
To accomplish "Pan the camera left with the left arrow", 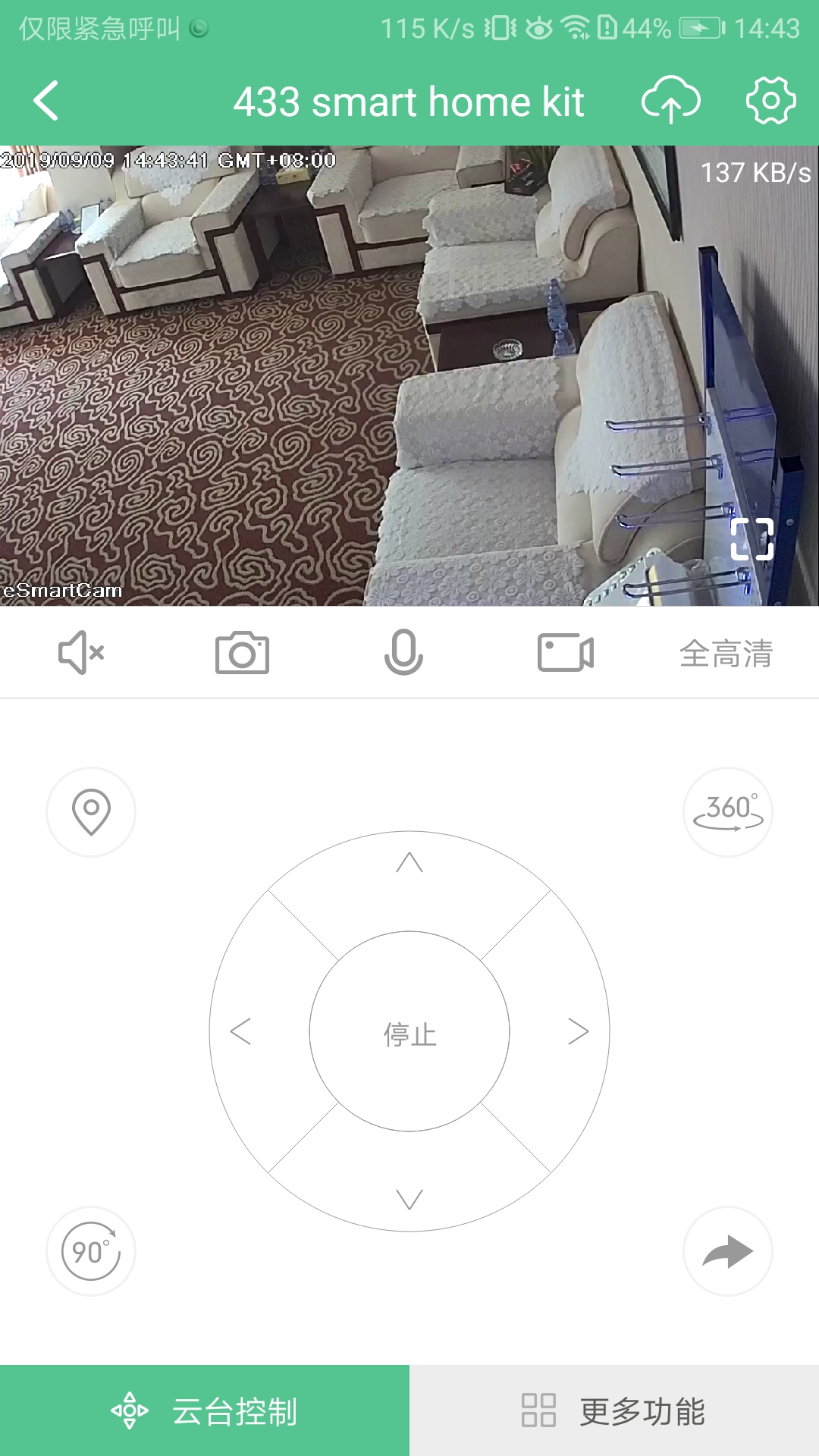I will pyautogui.click(x=241, y=1031).
